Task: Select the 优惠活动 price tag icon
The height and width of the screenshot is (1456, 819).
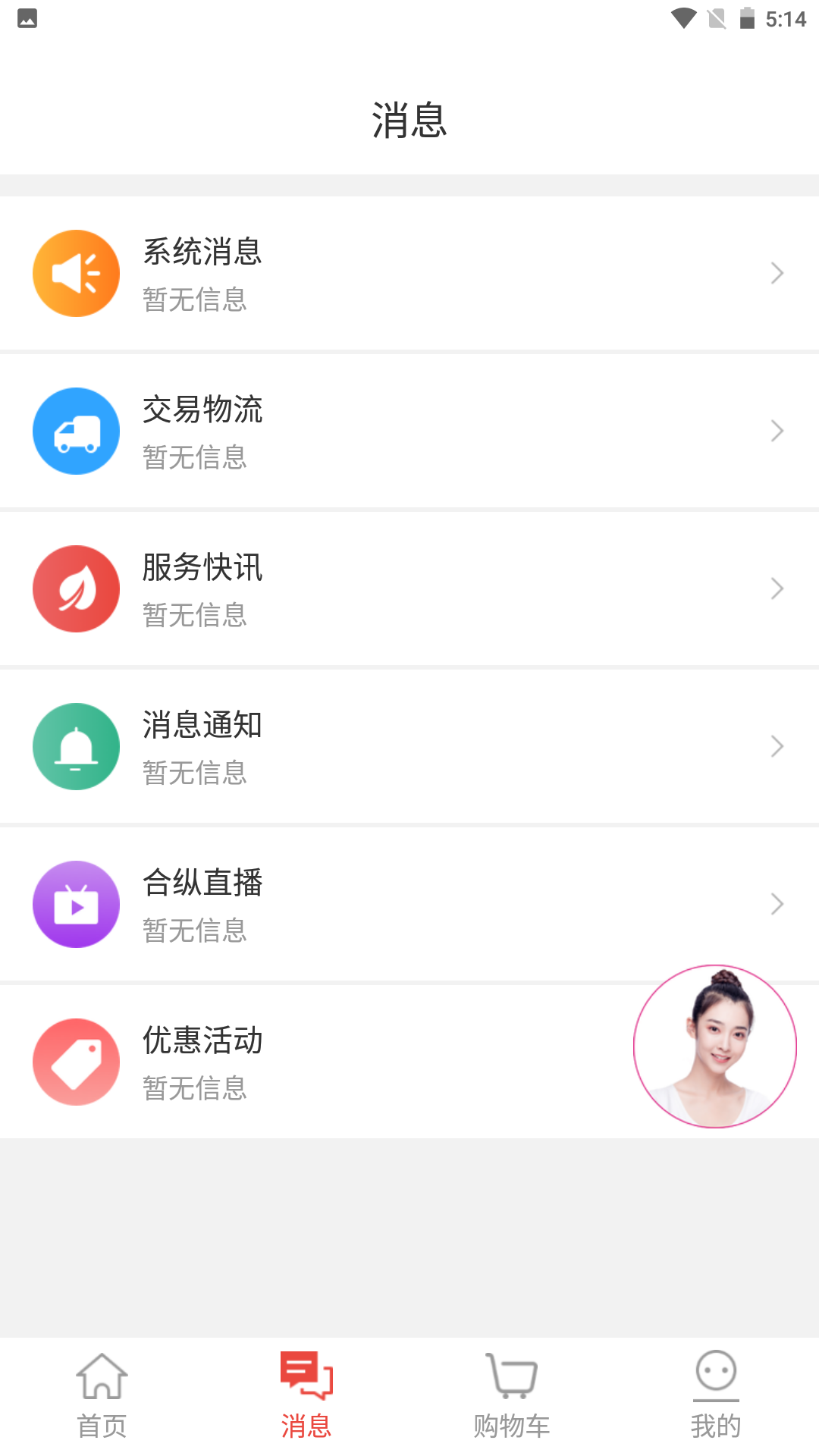Action: click(76, 1062)
